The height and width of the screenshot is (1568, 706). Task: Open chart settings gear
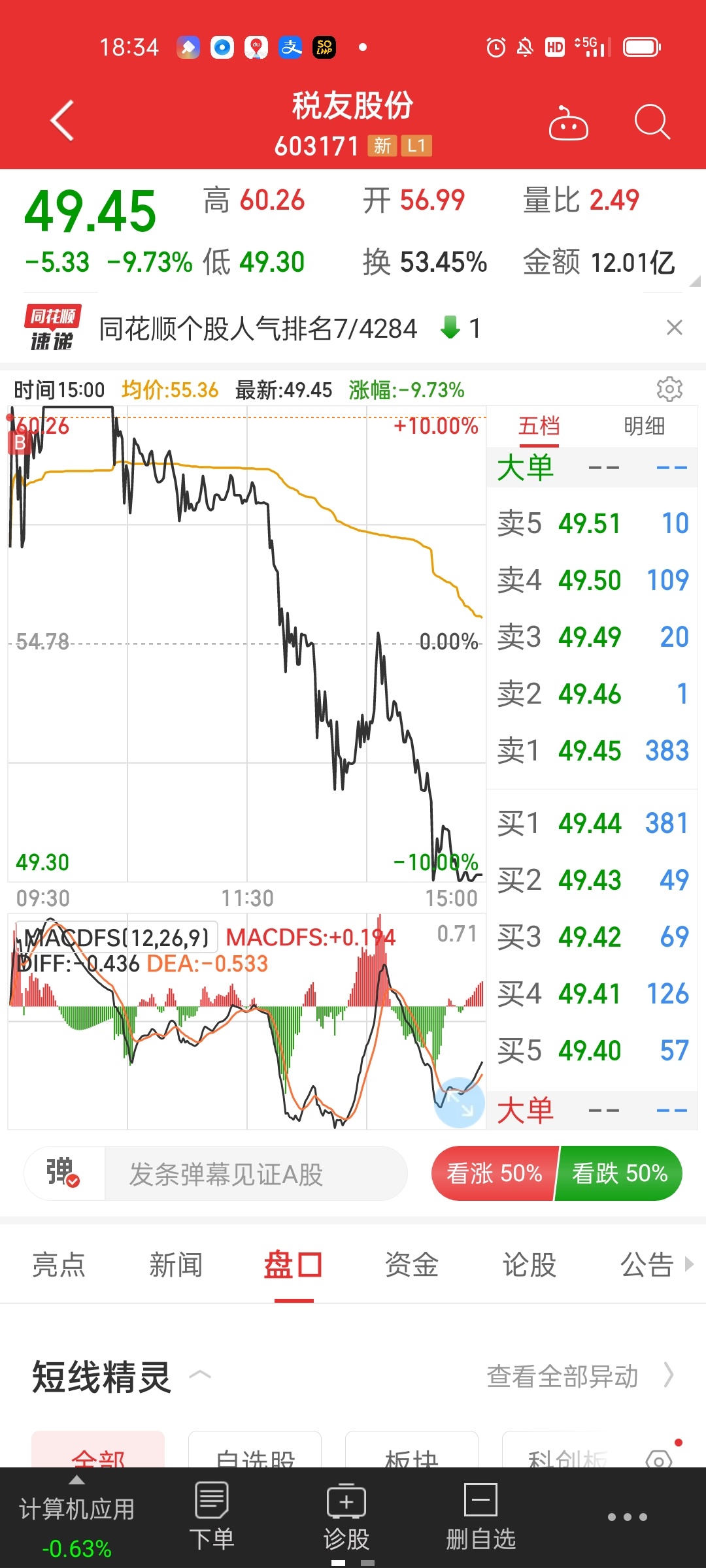pyautogui.click(x=669, y=389)
